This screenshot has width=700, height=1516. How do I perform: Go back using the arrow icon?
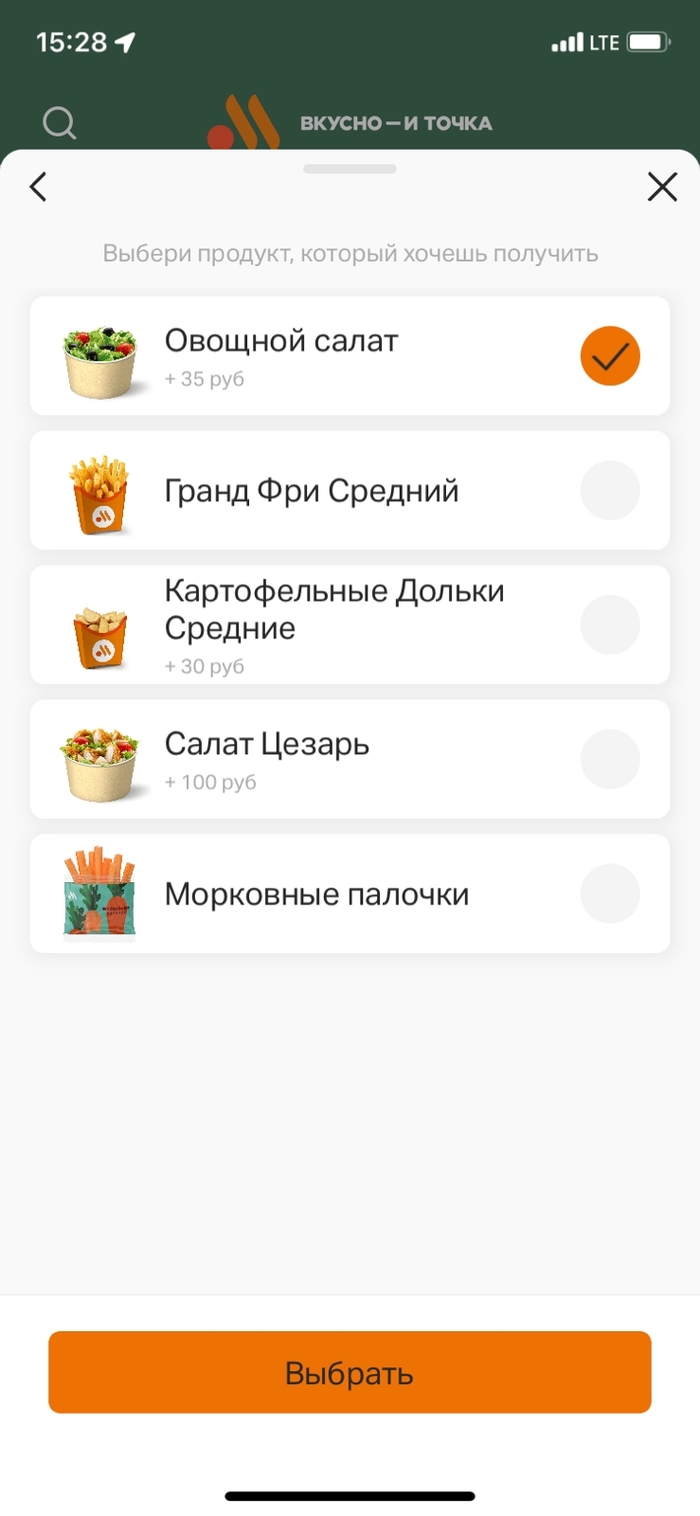38,187
